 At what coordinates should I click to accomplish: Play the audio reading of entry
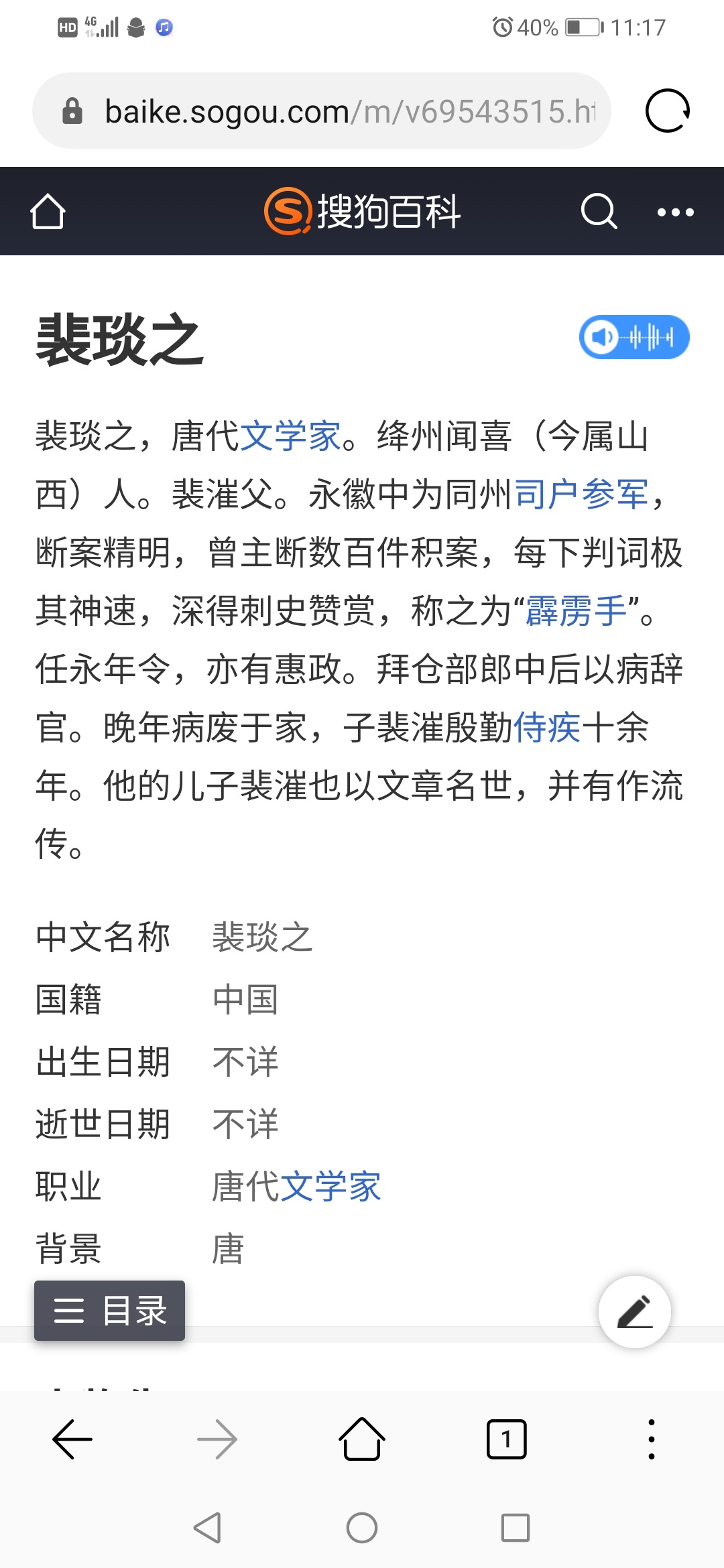coord(633,337)
